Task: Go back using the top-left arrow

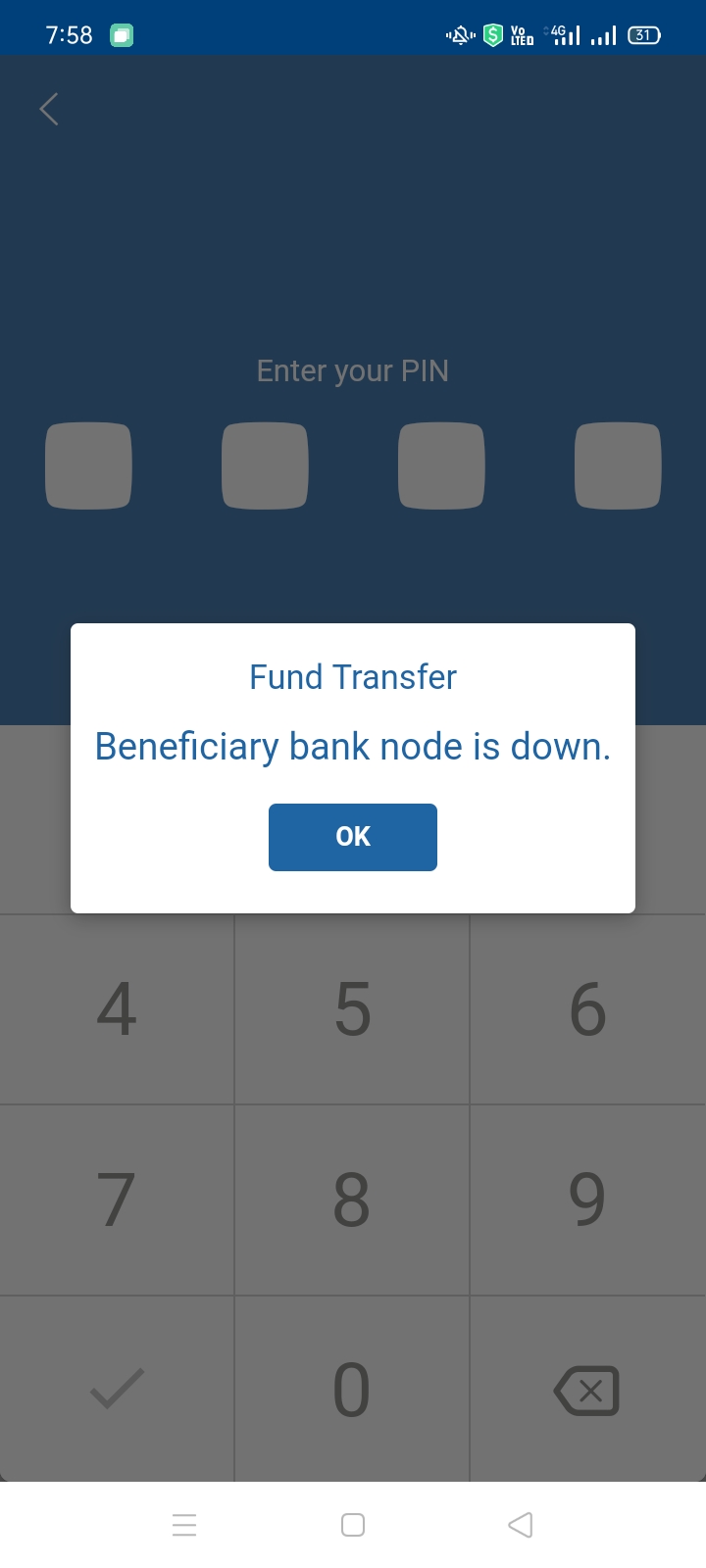Action: 49,109
